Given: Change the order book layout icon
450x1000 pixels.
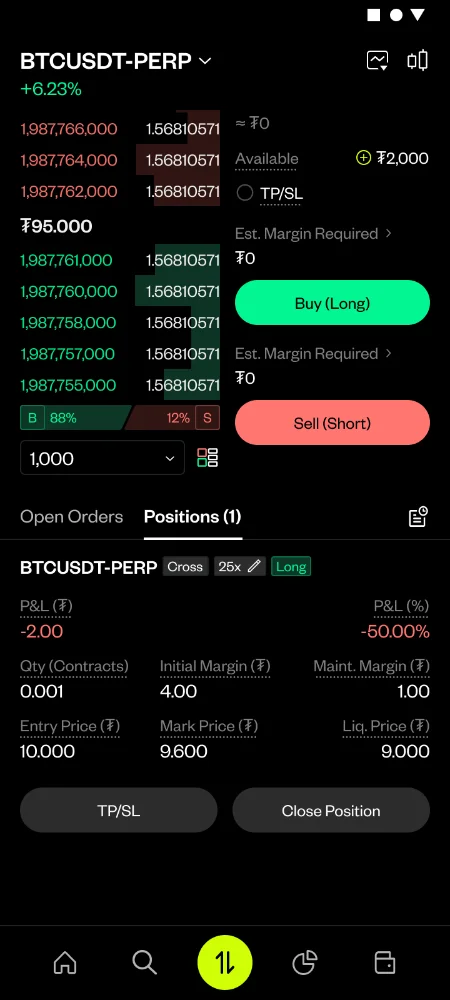Looking at the screenshot, I should [x=208, y=458].
